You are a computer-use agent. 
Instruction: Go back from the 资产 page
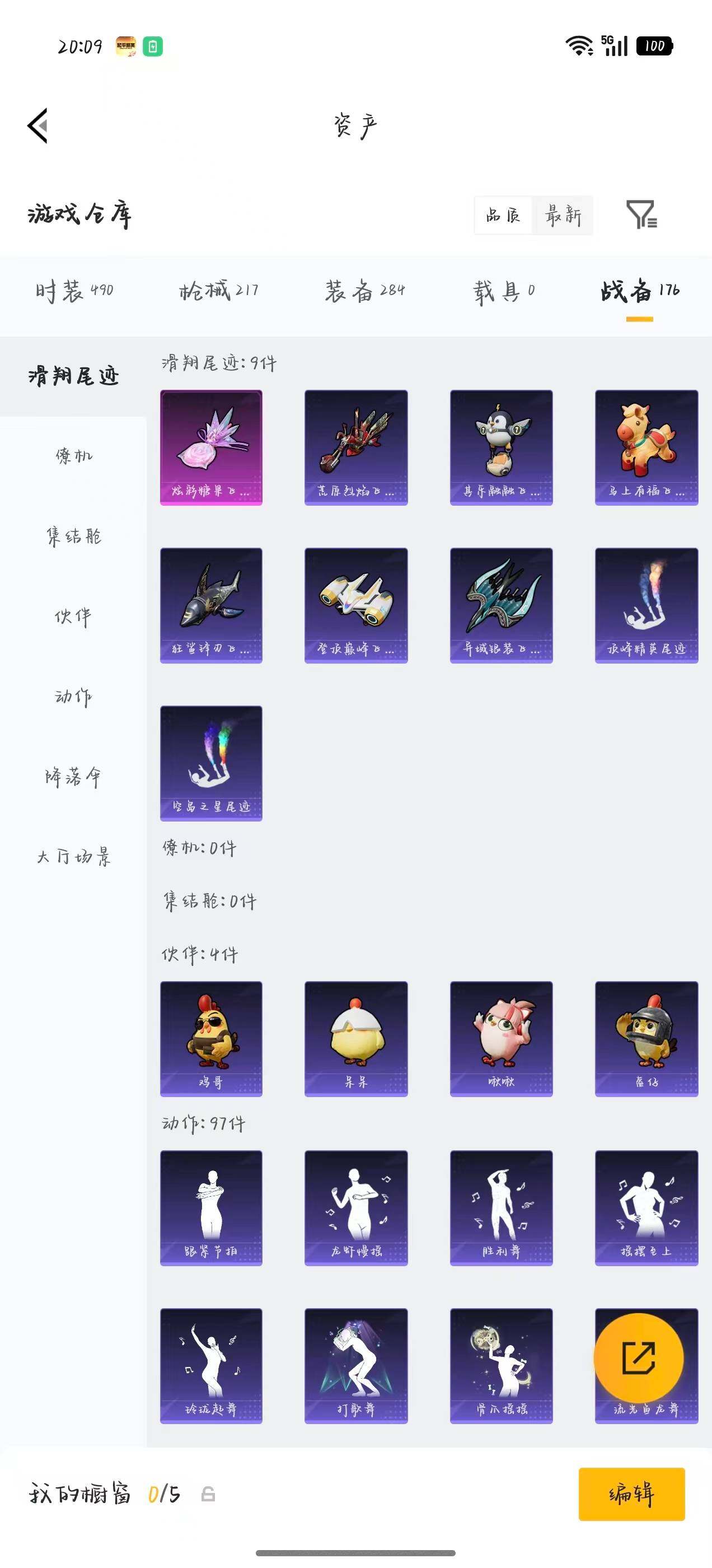coord(38,126)
